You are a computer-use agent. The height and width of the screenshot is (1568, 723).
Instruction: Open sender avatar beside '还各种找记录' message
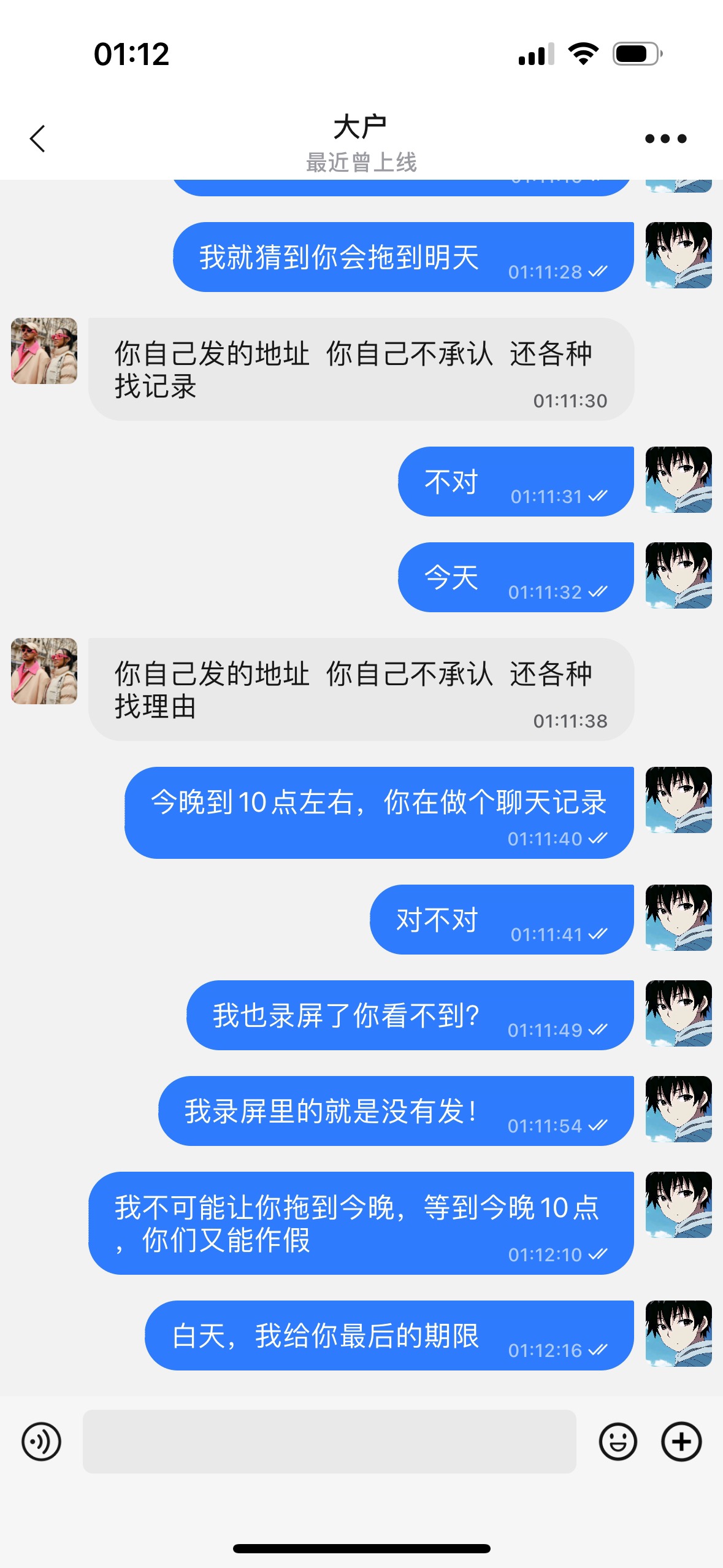[44, 351]
